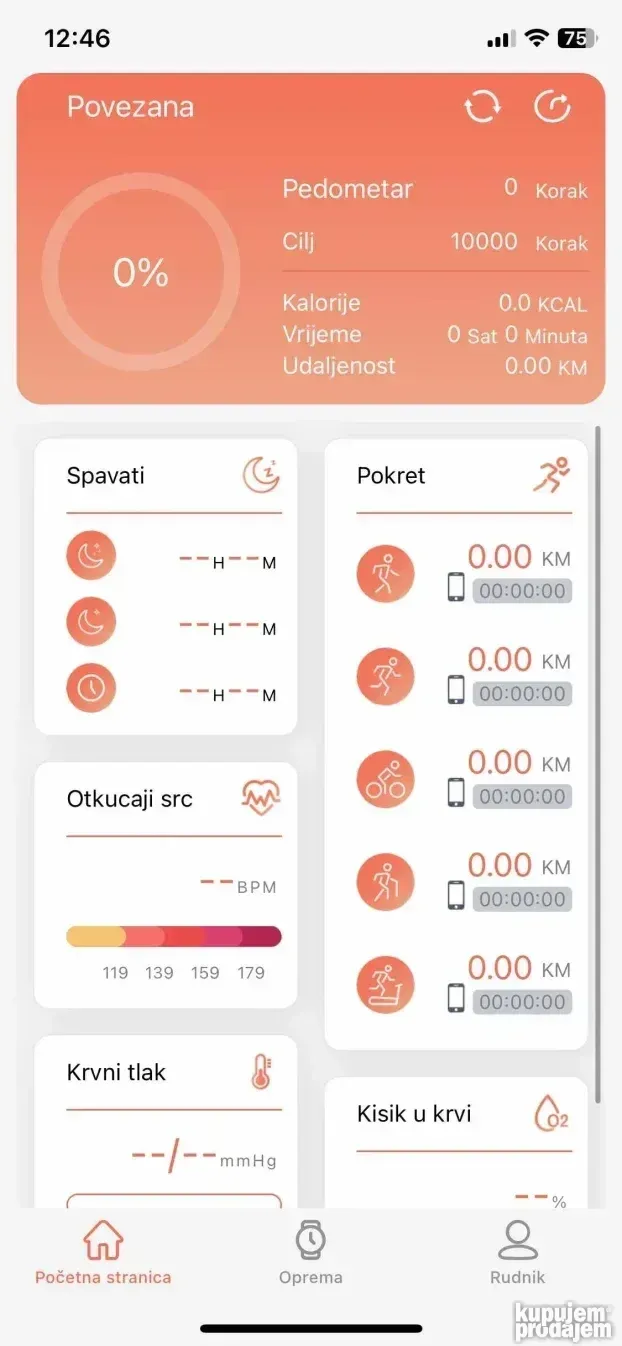Start the cycling activity in Pokret
This screenshot has width=622, height=1346.
click(x=385, y=780)
